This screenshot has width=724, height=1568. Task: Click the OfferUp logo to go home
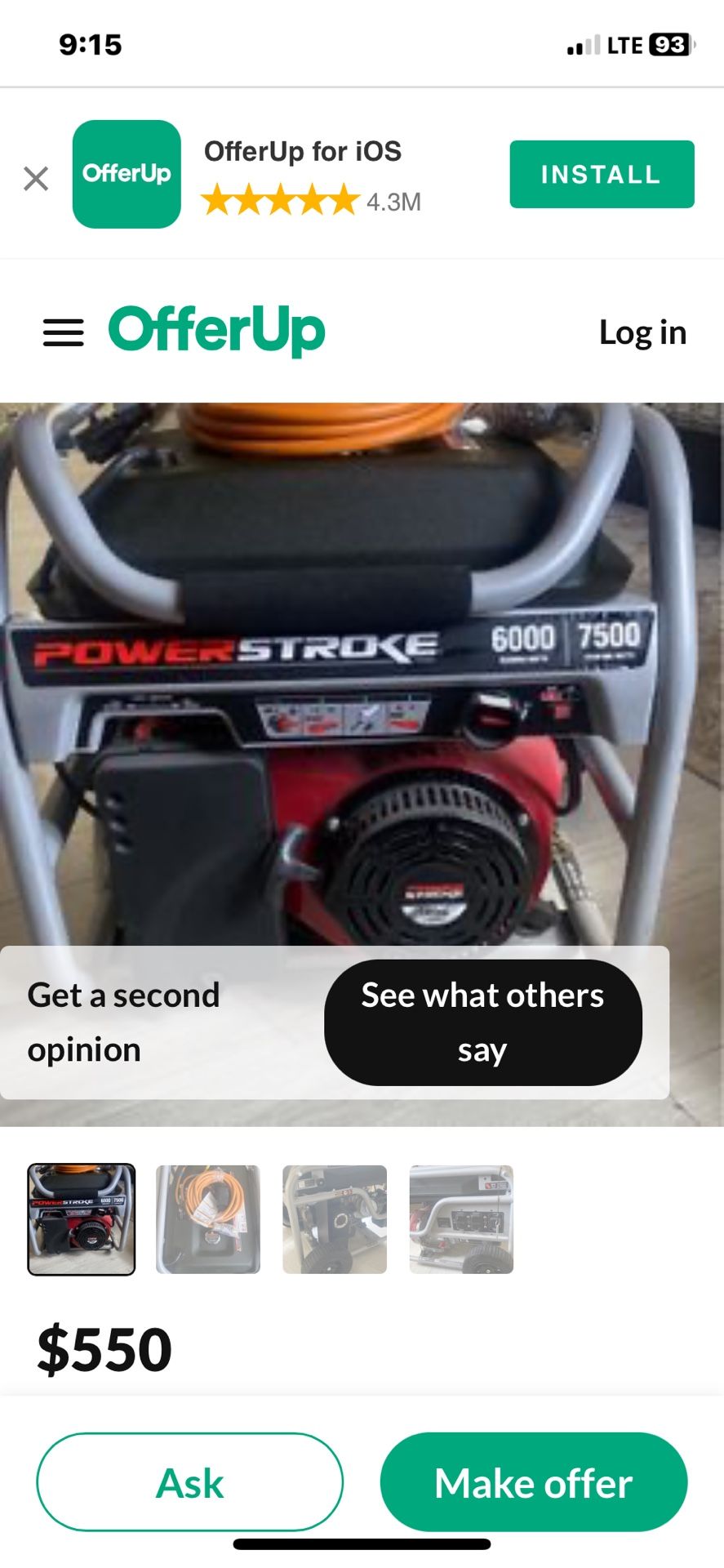(x=215, y=330)
